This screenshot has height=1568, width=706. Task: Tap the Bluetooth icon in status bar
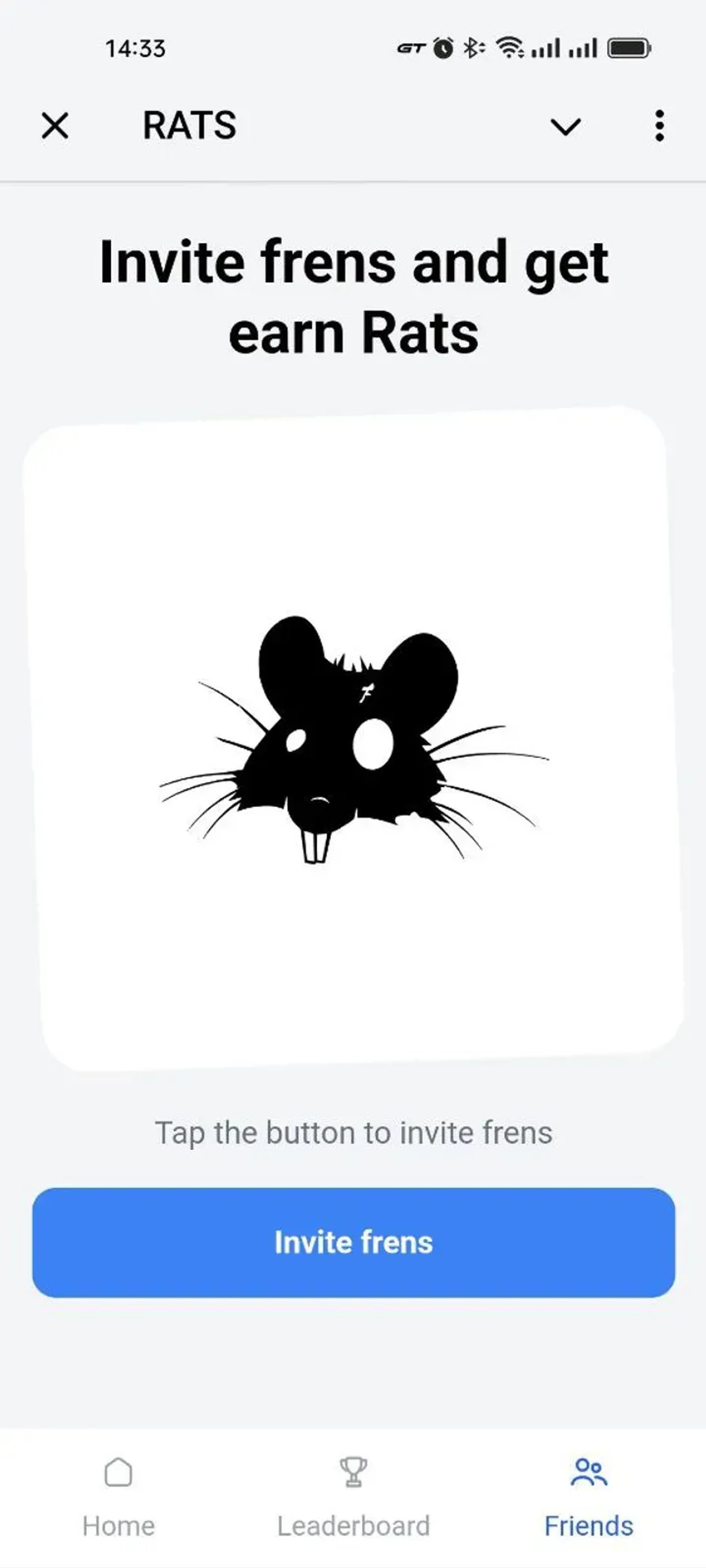(473, 49)
